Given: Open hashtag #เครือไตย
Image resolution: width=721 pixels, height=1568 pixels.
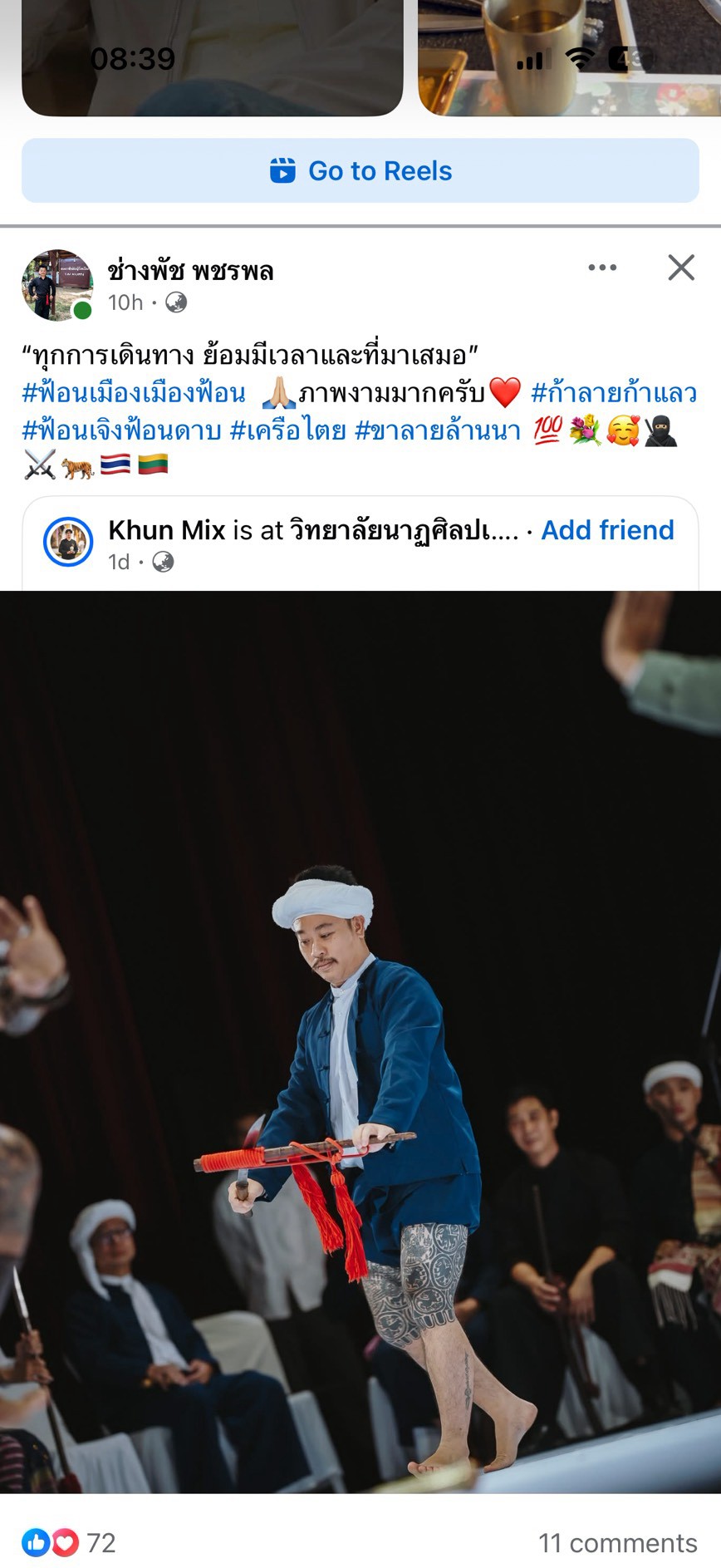Looking at the screenshot, I should (x=287, y=430).
